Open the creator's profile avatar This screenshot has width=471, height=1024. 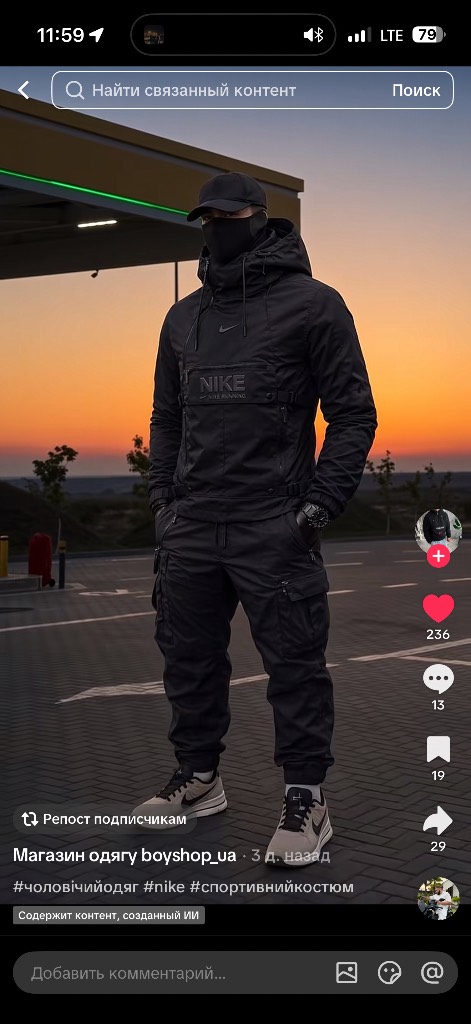click(x=438, y=531)
